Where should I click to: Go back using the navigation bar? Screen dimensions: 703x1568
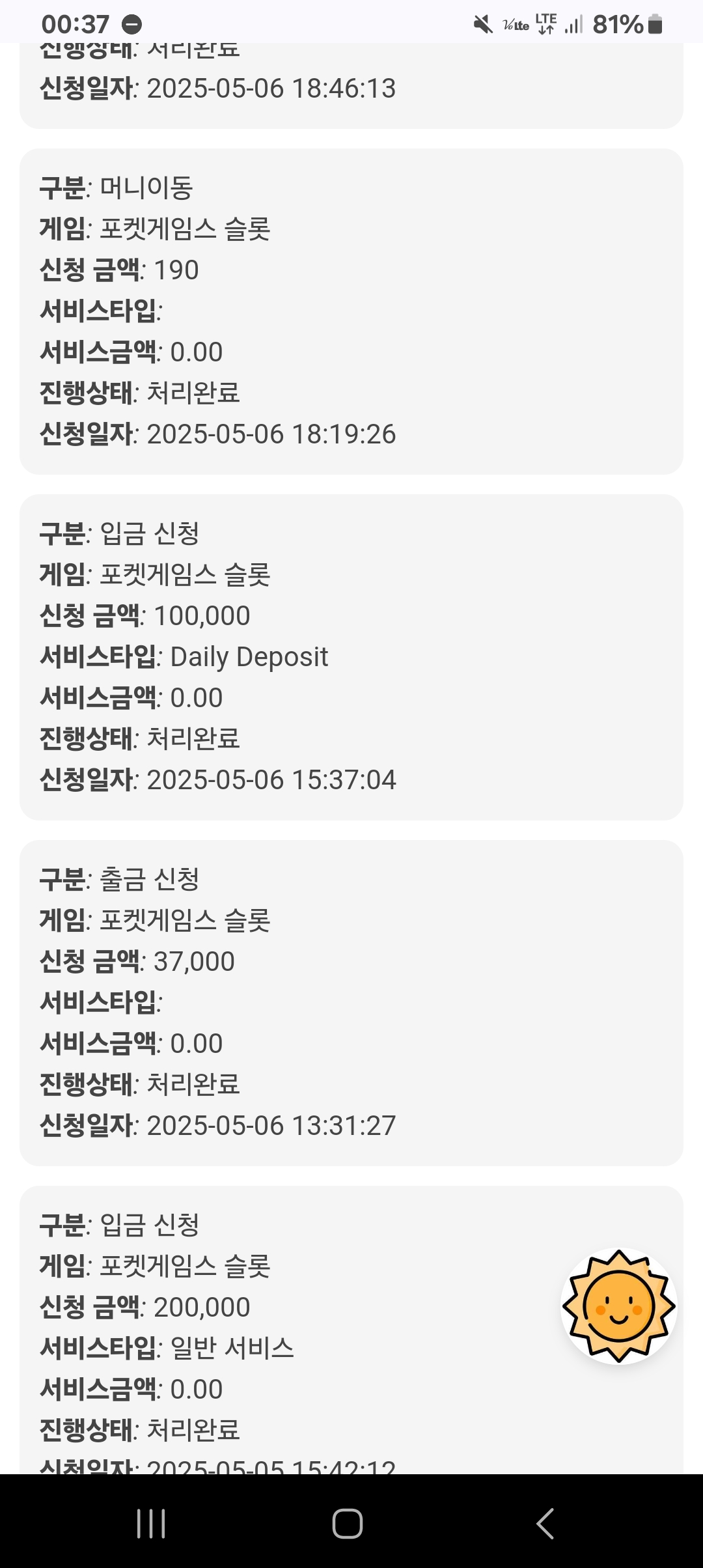point(545,1524)
